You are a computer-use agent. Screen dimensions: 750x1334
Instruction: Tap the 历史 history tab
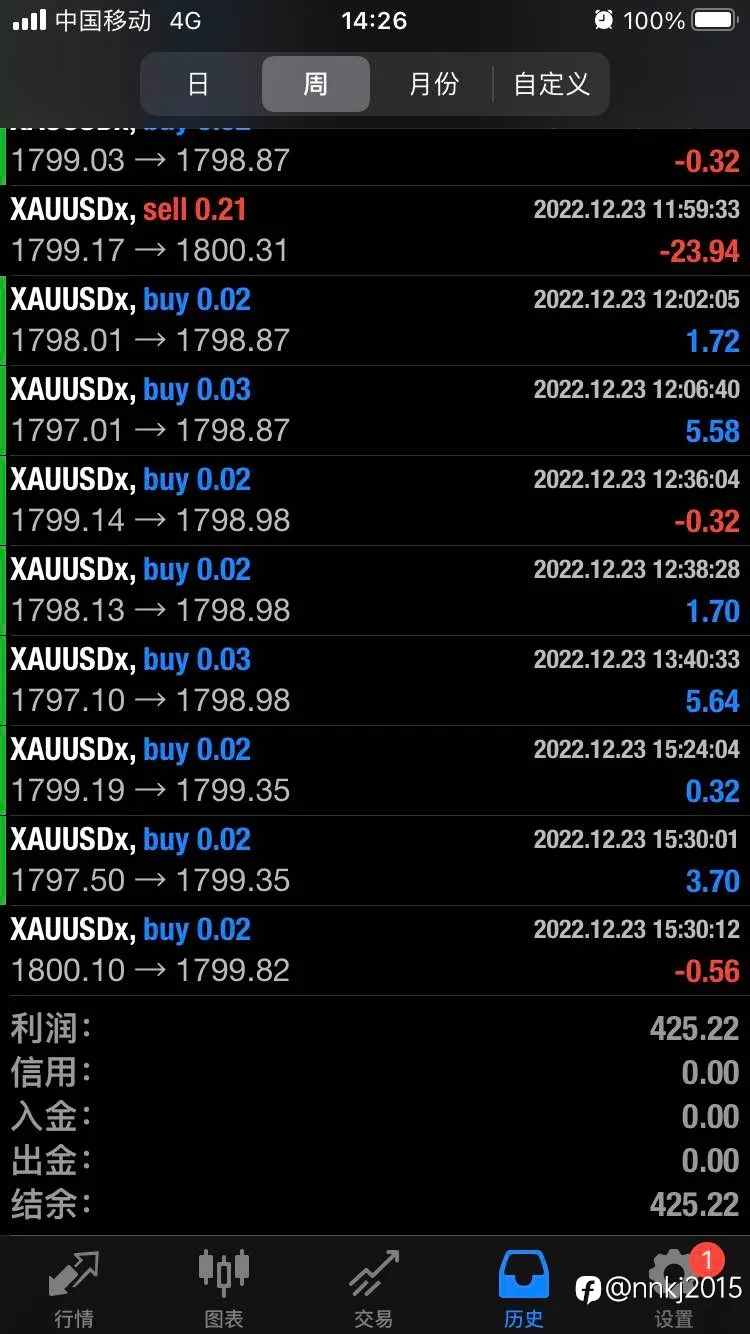[x=524, y=1289]
